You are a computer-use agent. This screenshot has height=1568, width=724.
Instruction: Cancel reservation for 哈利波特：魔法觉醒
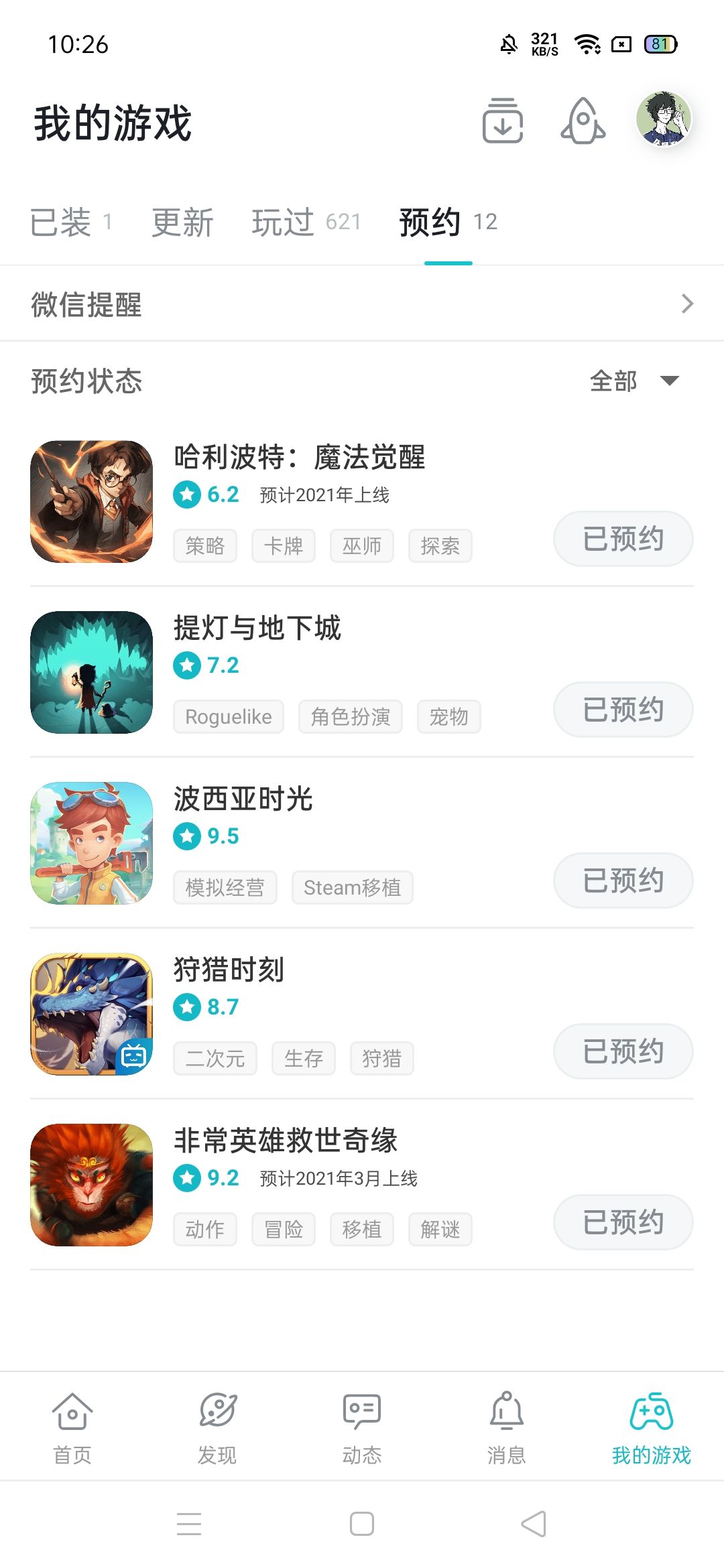tap(622, 539)
